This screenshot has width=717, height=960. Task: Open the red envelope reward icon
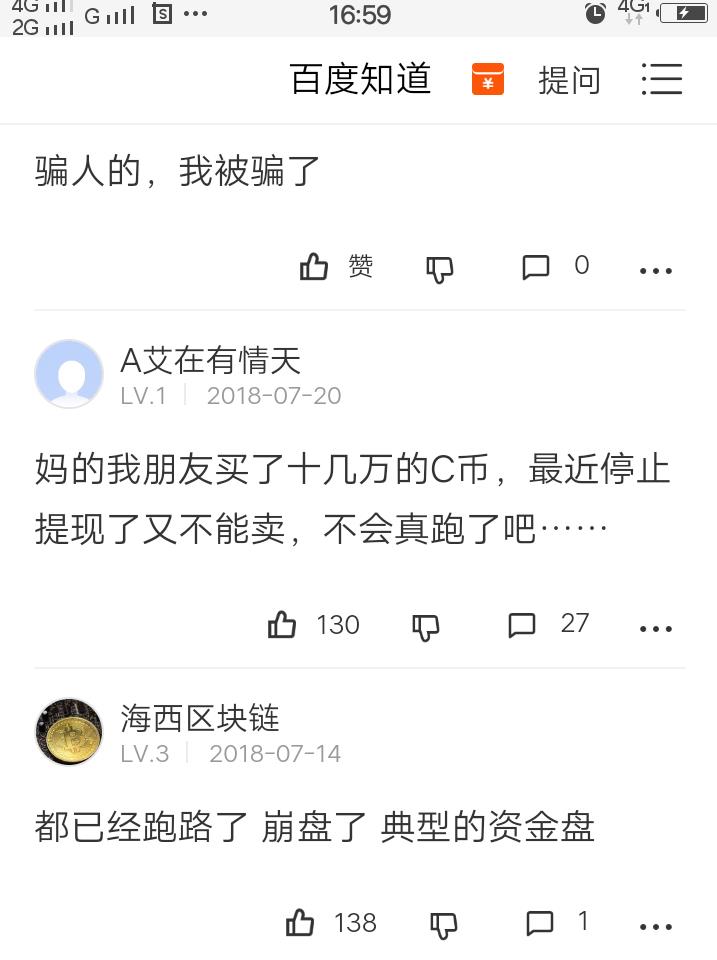coord(488,79)
